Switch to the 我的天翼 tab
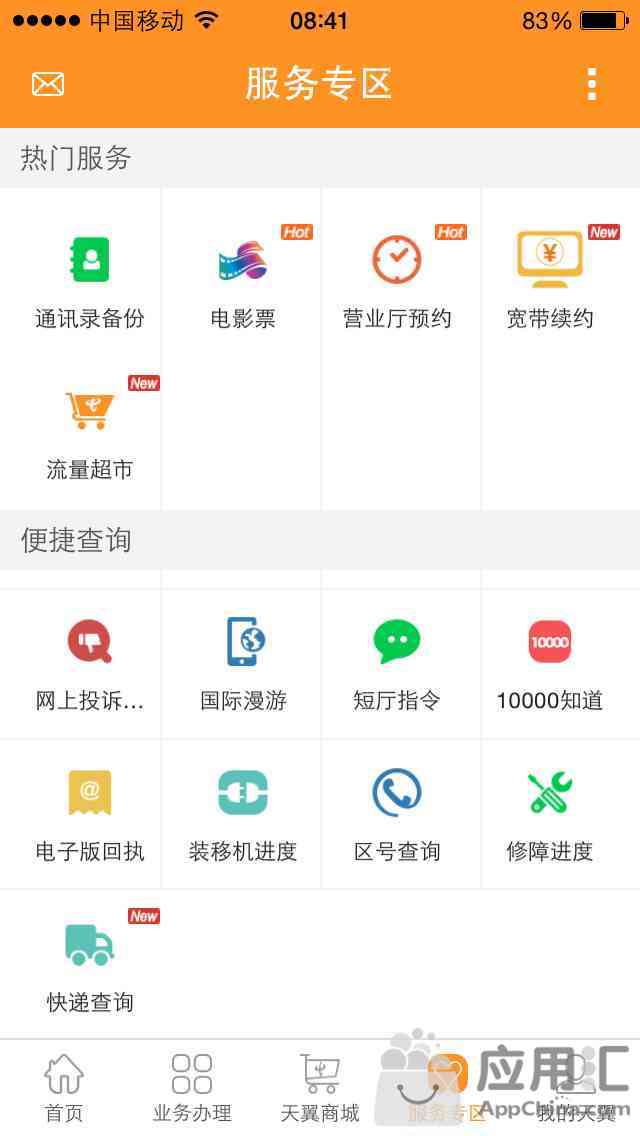Viewport: 640px width, 1136px height. [576, 1088]
